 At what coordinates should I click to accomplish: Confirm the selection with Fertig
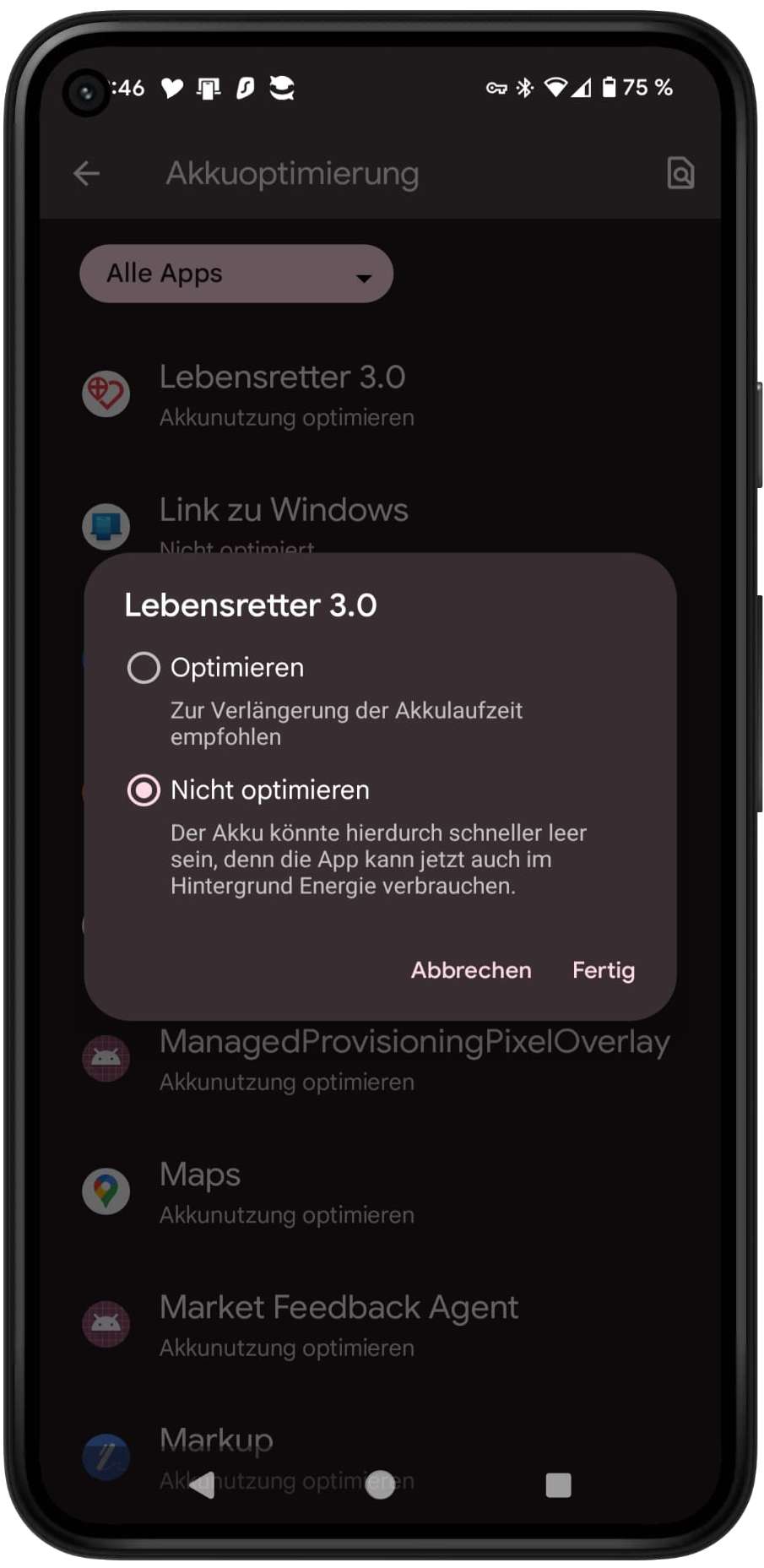click(x=603, y=970)
